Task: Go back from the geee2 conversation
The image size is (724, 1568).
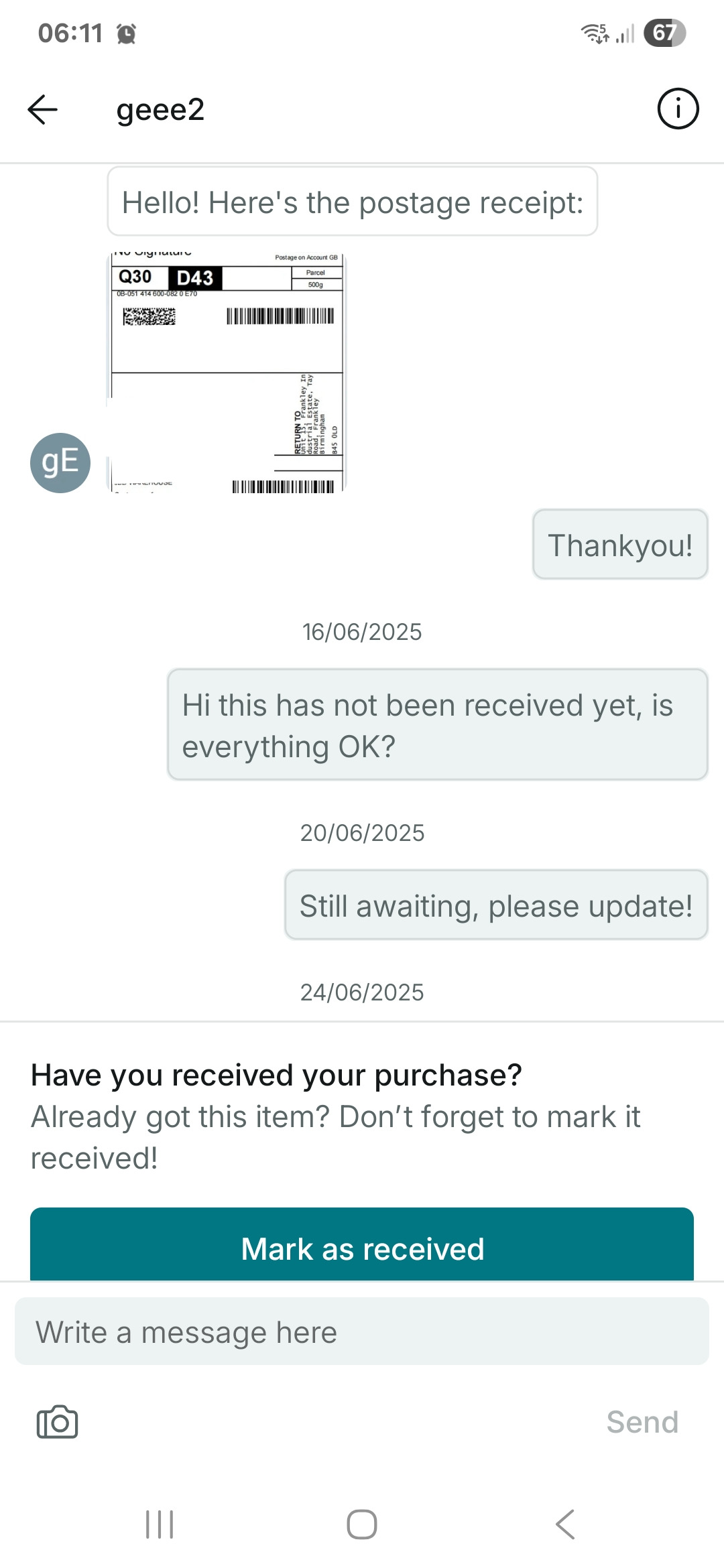Action: (x=43, y=109)
